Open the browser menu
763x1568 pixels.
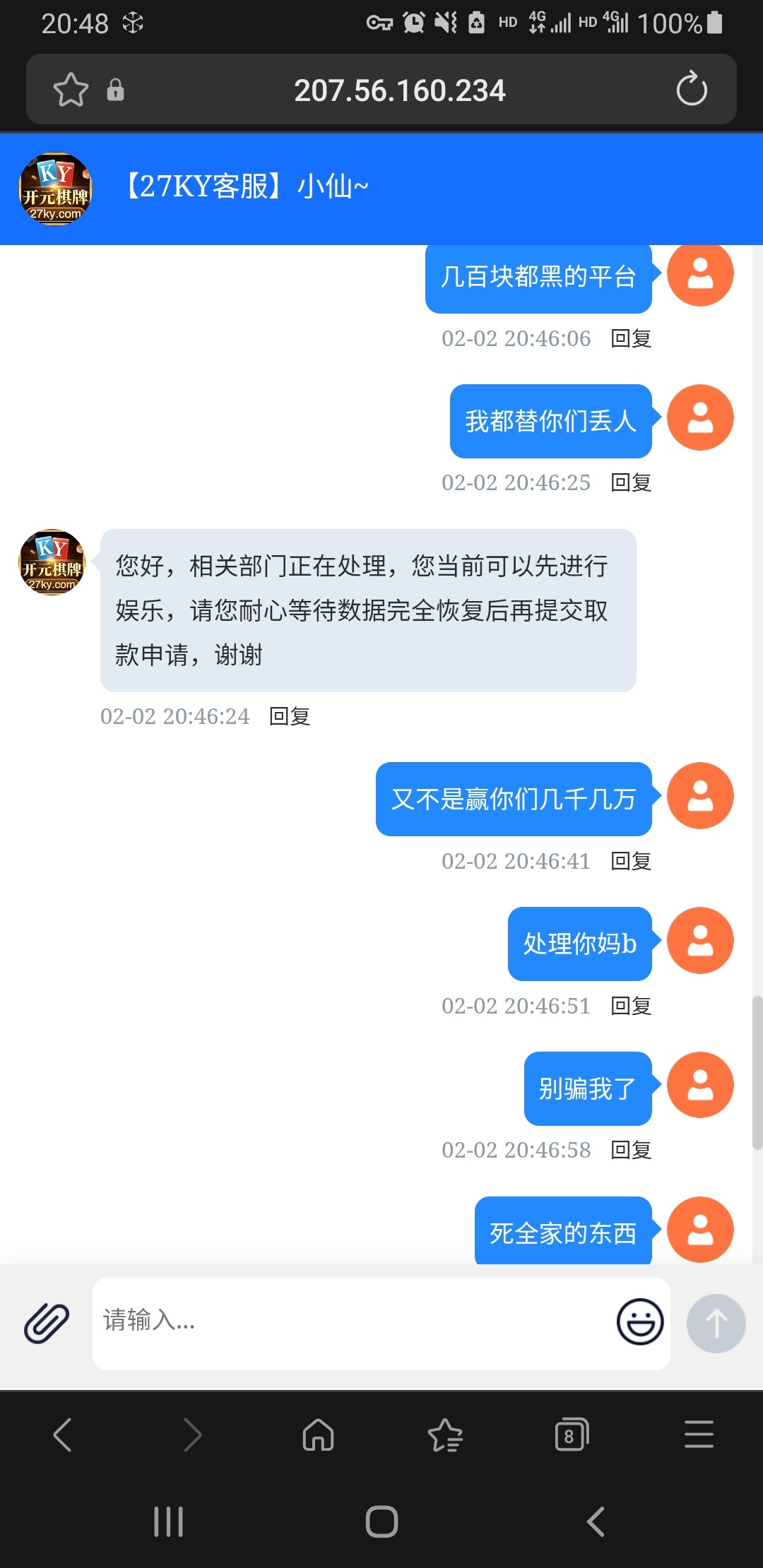699,1435
